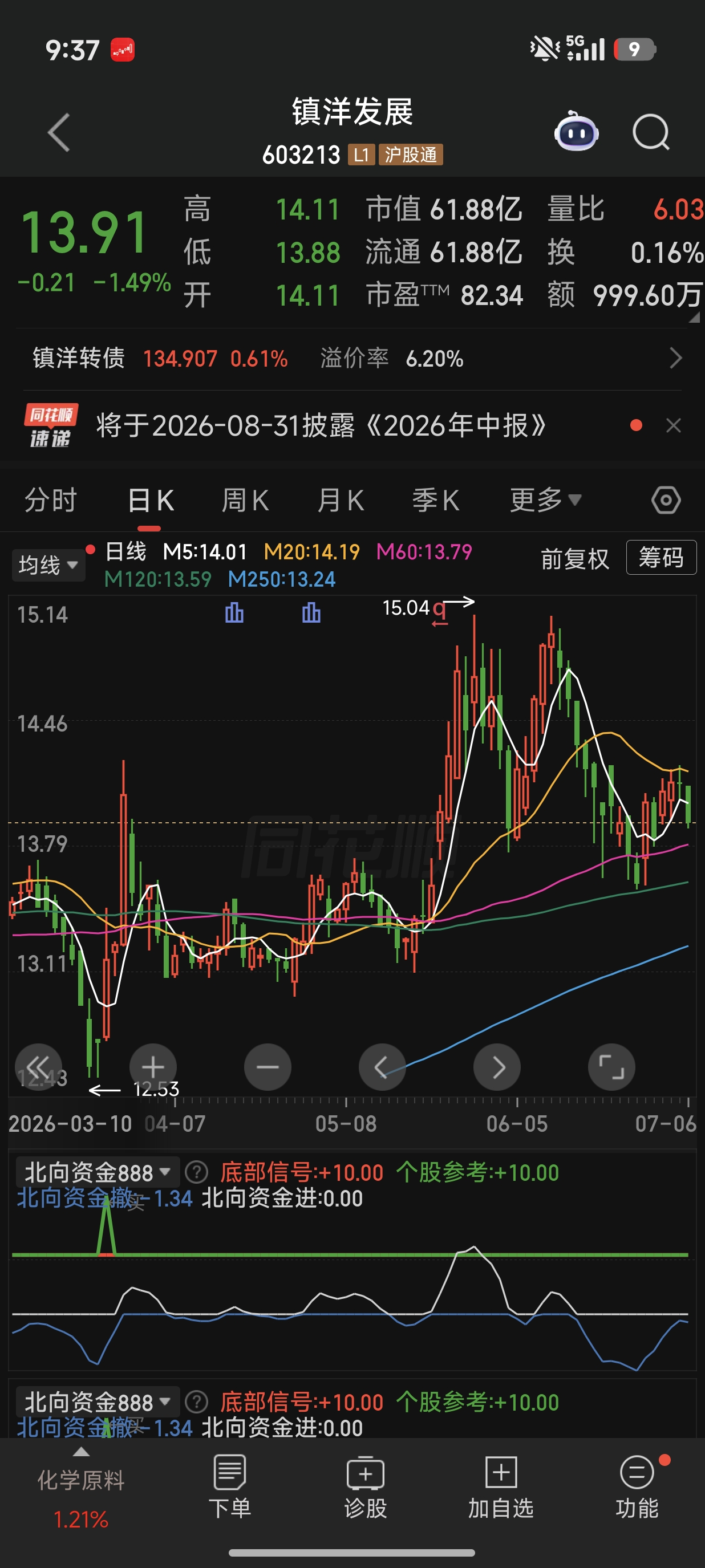
Task: Switch to the 周K tab
Action: [x=245, y=501]
